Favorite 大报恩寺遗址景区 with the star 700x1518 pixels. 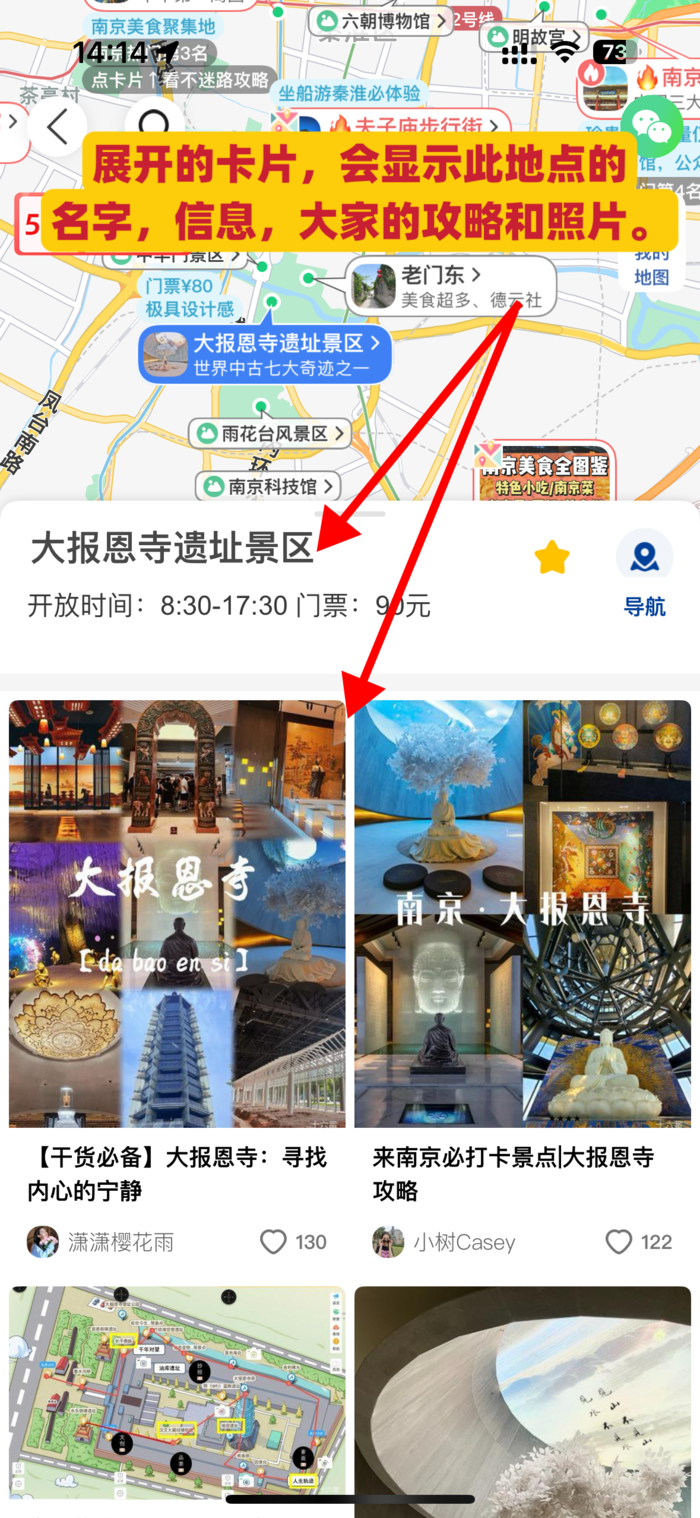click(x=552, y=557)
